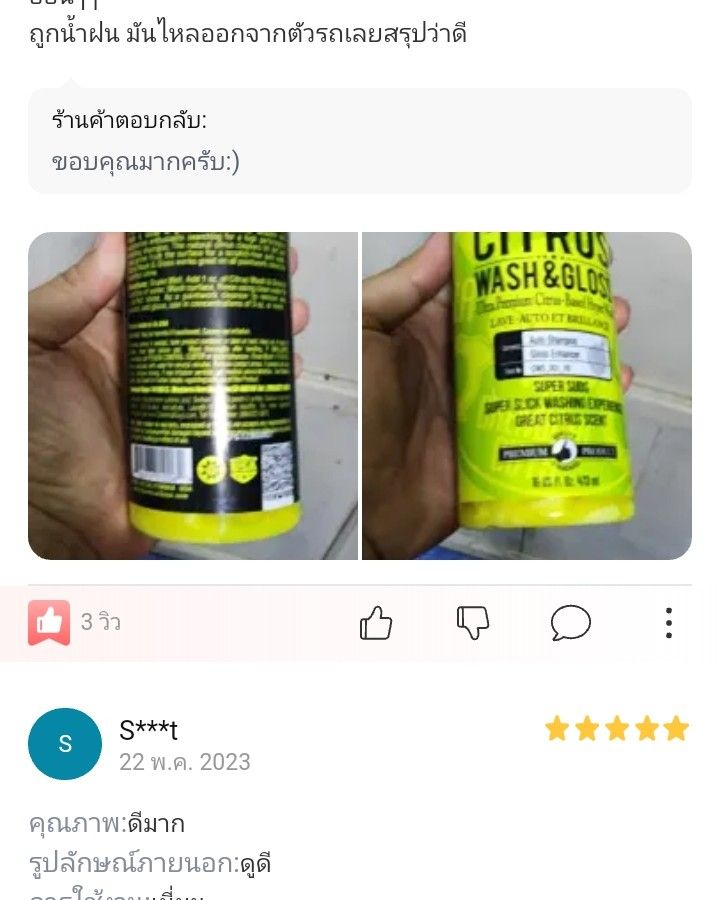Tap the first star in the rating row
720x900 pixels.
557,729
